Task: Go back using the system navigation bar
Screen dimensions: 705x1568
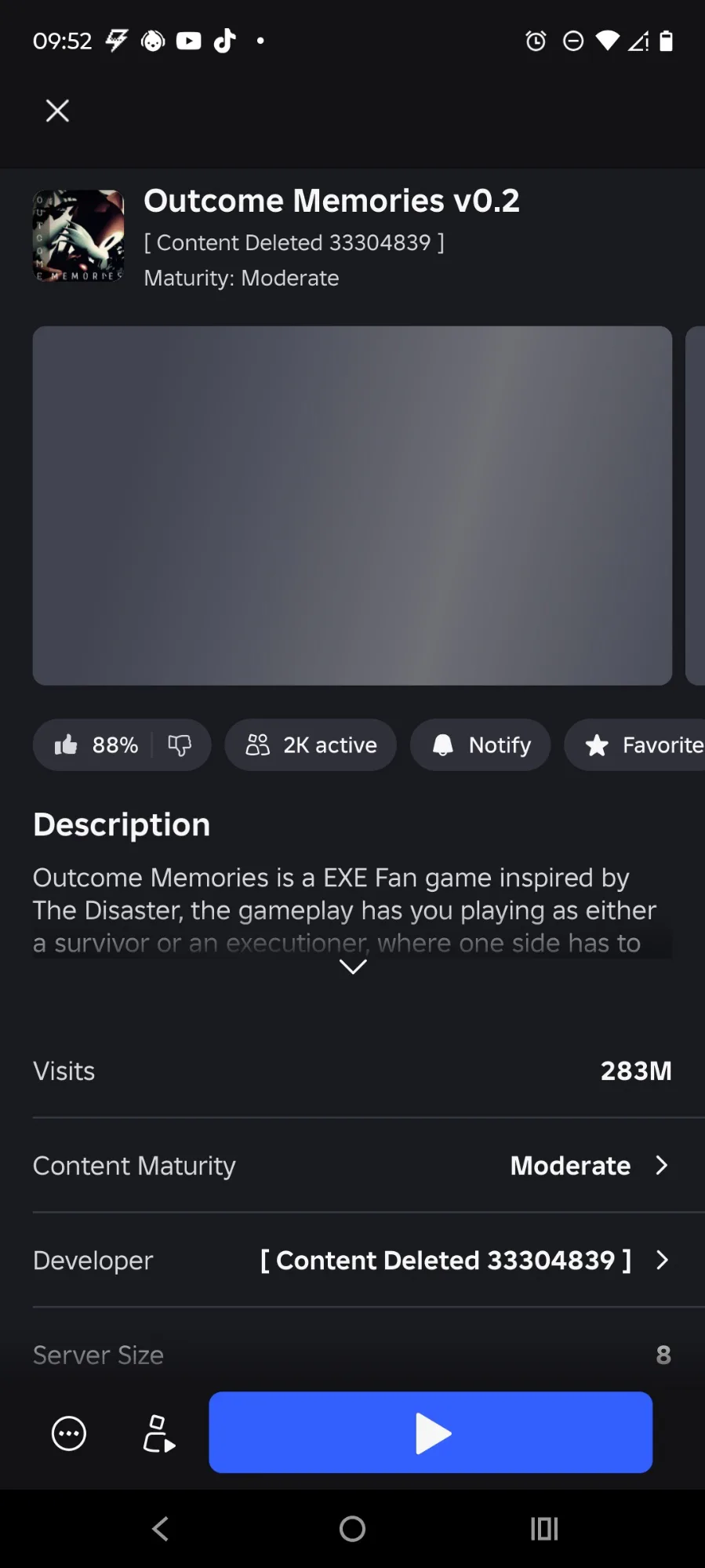Action: tap(161, 1528)
